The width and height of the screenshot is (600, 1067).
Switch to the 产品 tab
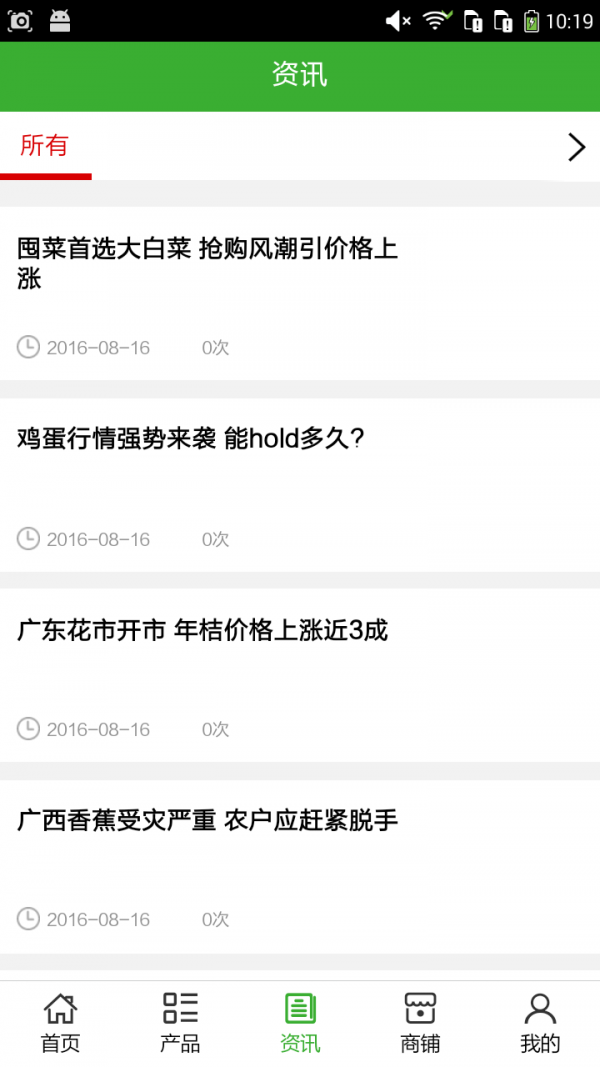[x=180, y=1022]
